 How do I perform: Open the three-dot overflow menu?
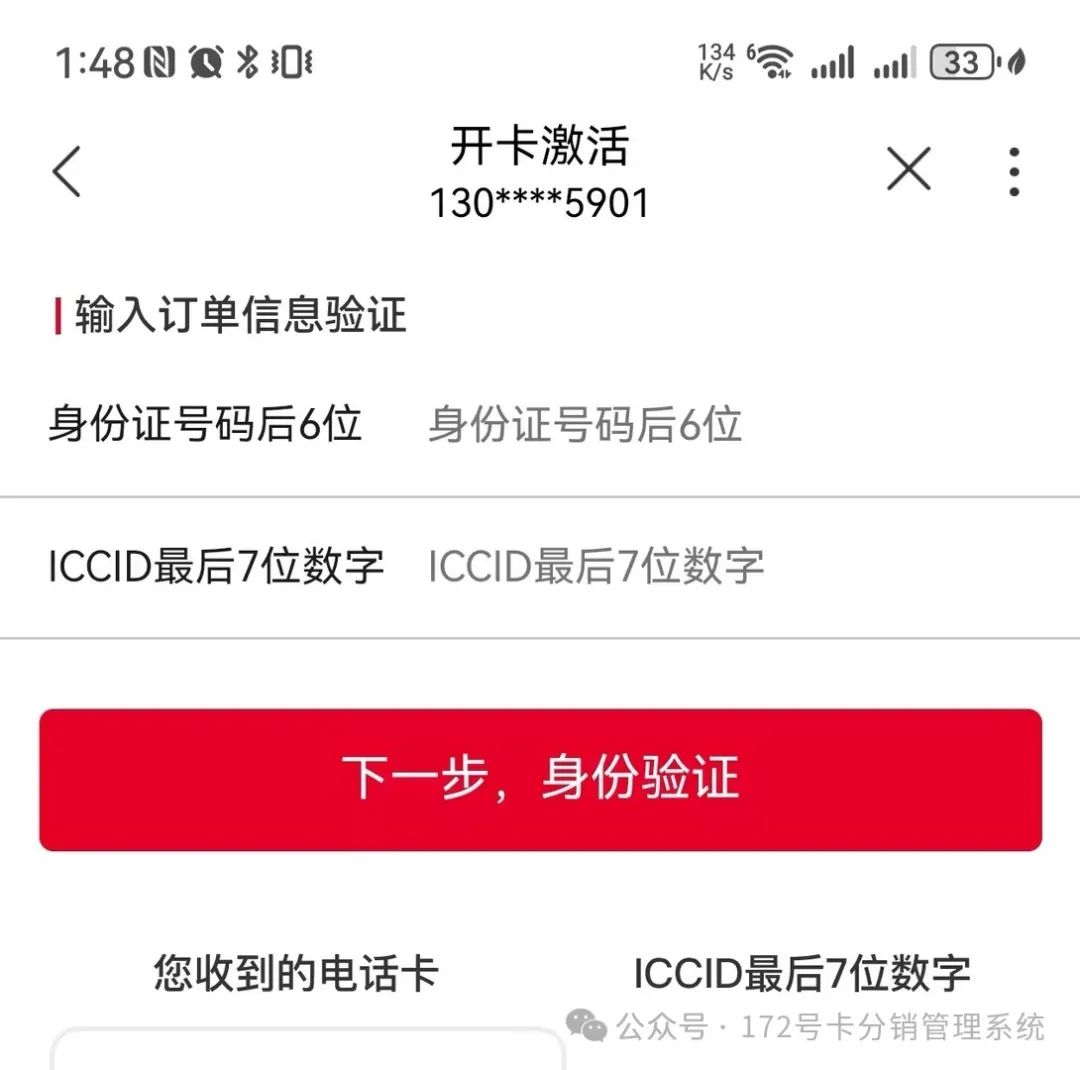tap(1014, 171)
